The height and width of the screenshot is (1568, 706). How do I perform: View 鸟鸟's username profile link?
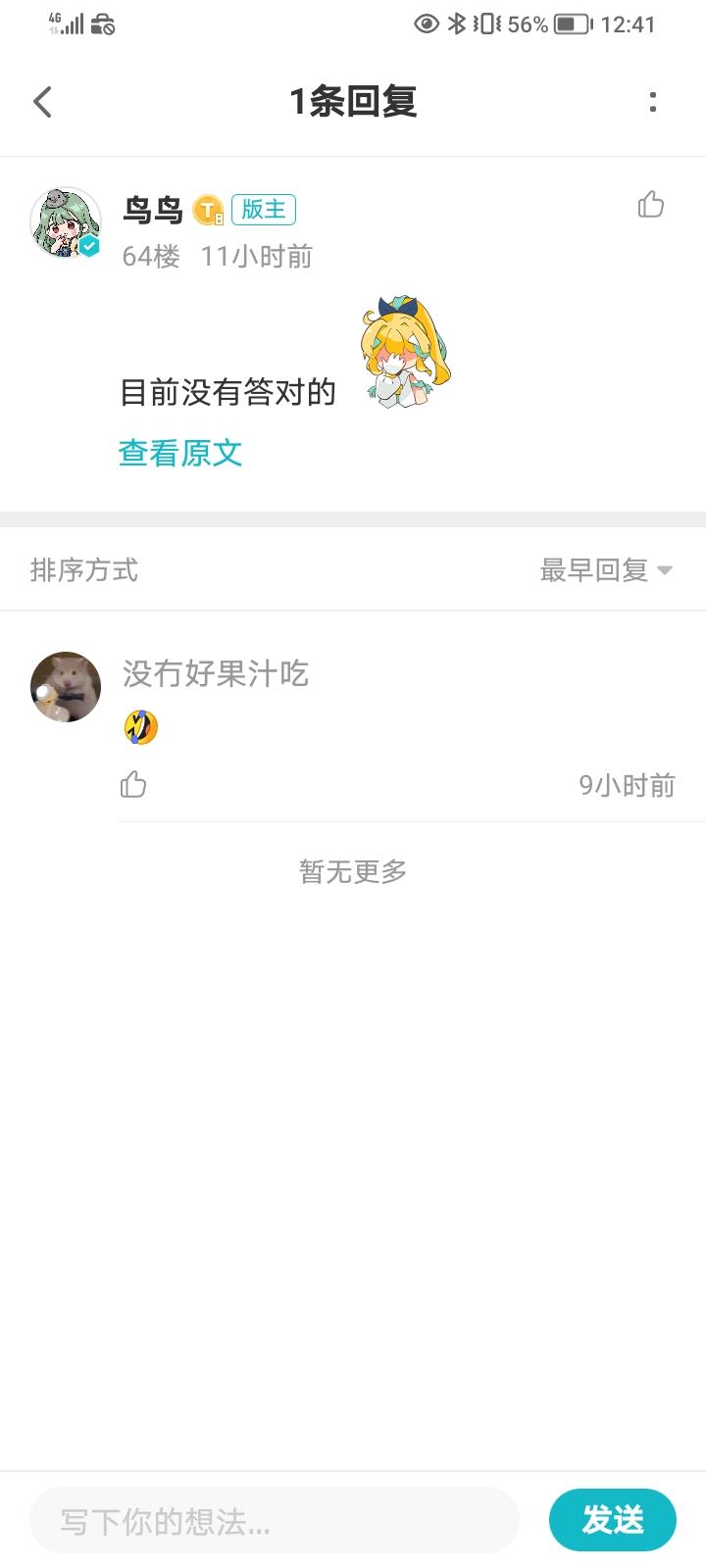(x=153, y=210)
